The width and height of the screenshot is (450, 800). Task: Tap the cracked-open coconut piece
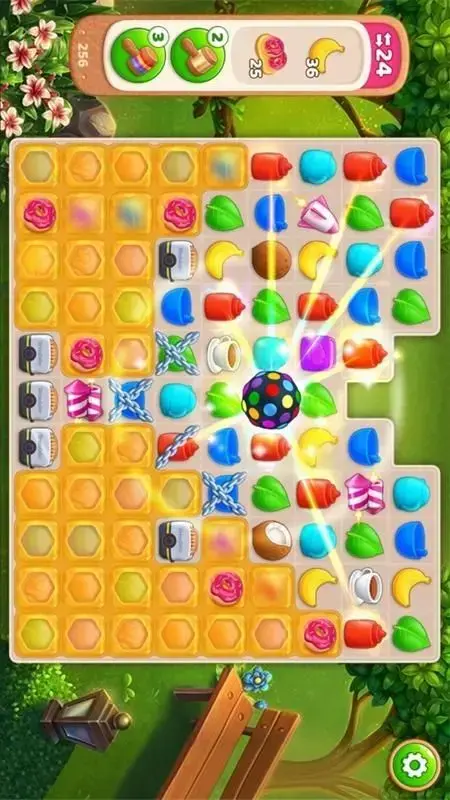pos(271,540)
